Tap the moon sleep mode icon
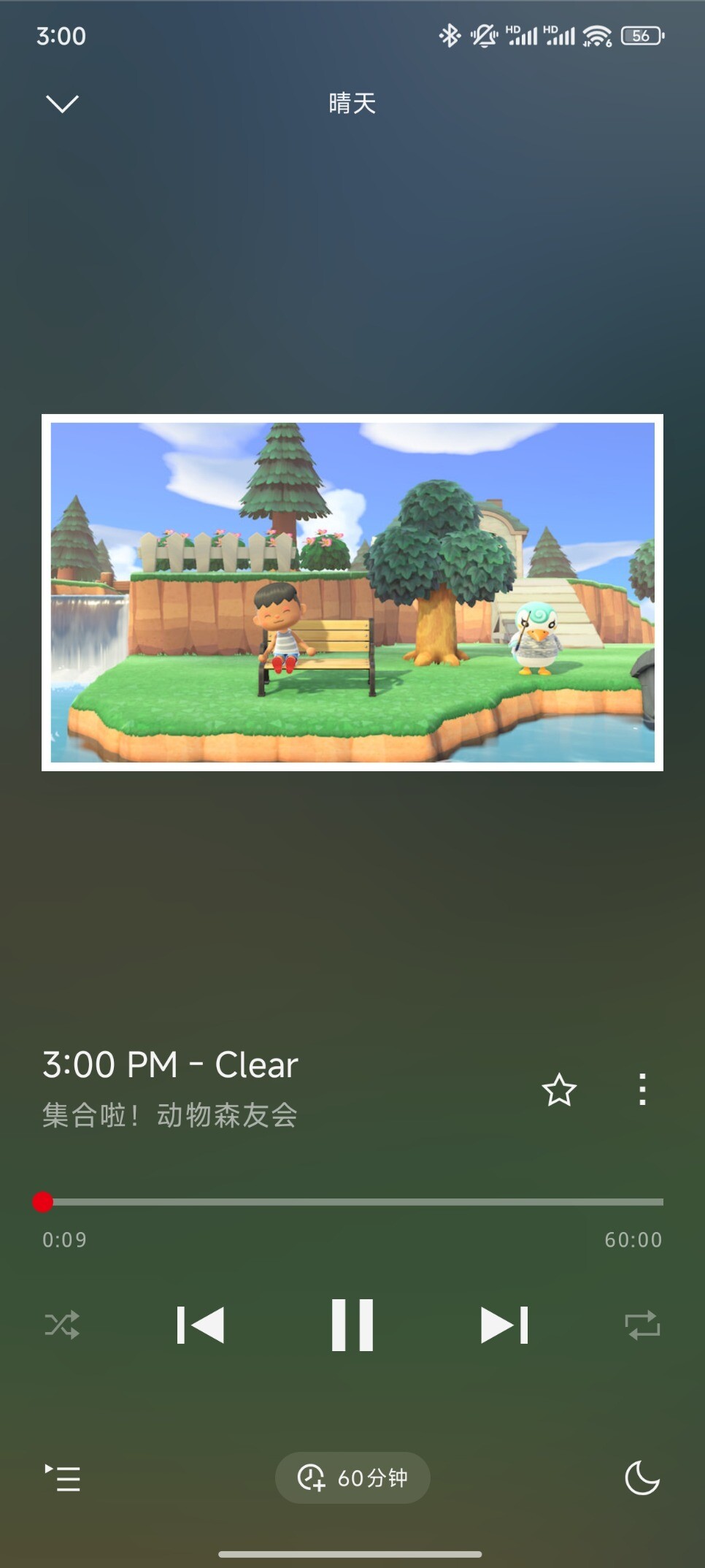This screenshot has height=1568, width=705. pos(642,1477)
